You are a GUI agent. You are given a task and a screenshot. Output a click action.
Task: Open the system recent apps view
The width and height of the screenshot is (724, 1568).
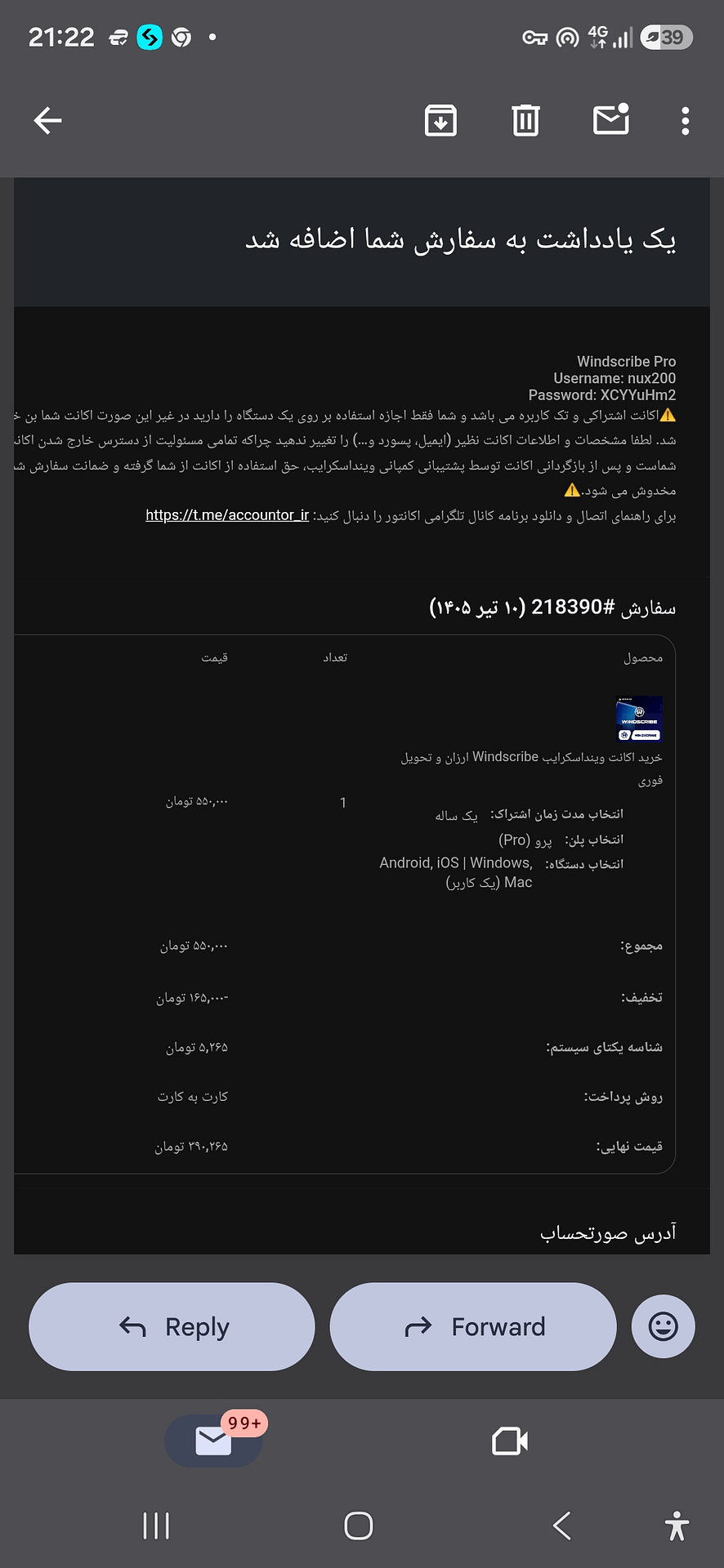pos(156,1526)
